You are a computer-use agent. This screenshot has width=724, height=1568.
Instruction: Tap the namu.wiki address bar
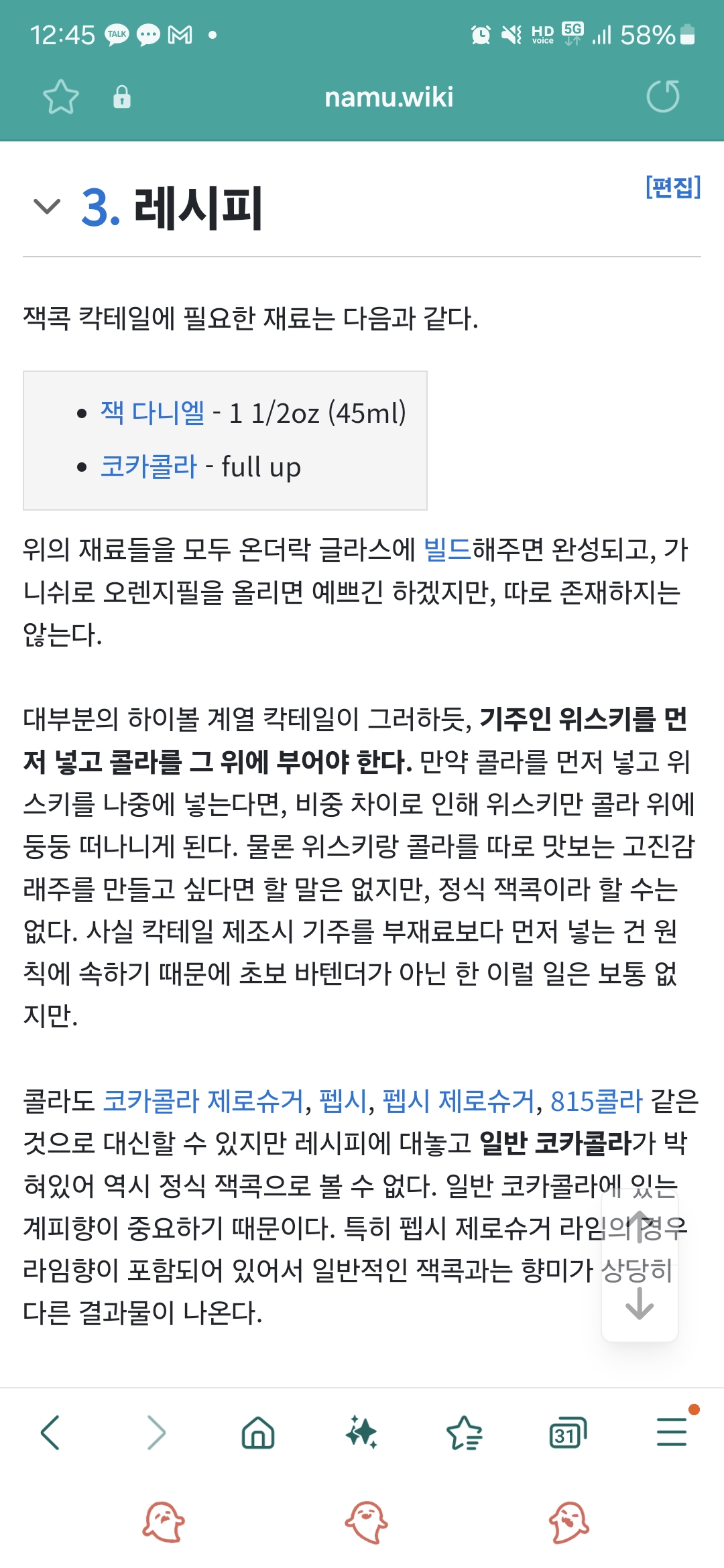(x=388, y=97)
